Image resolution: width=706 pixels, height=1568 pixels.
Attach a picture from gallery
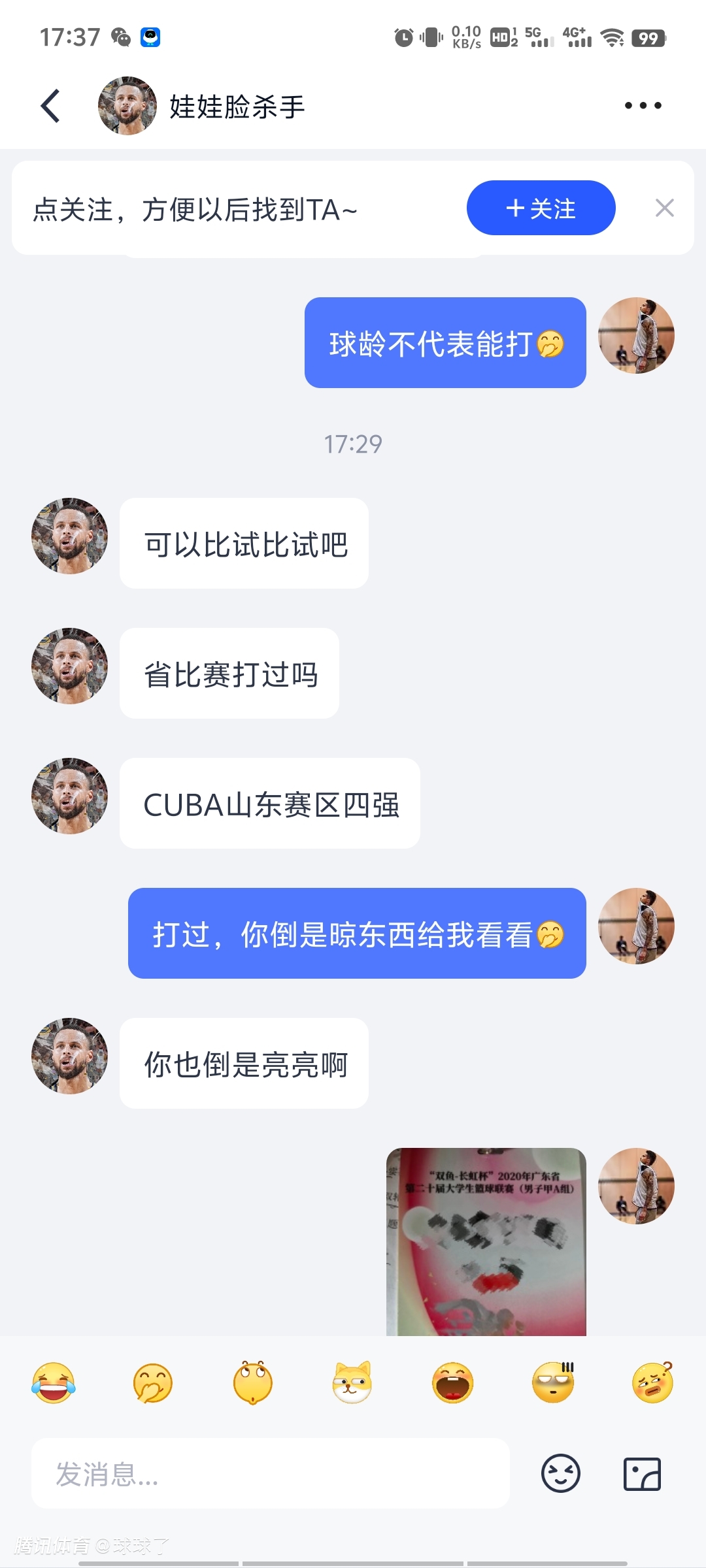tap(642, 1474)
